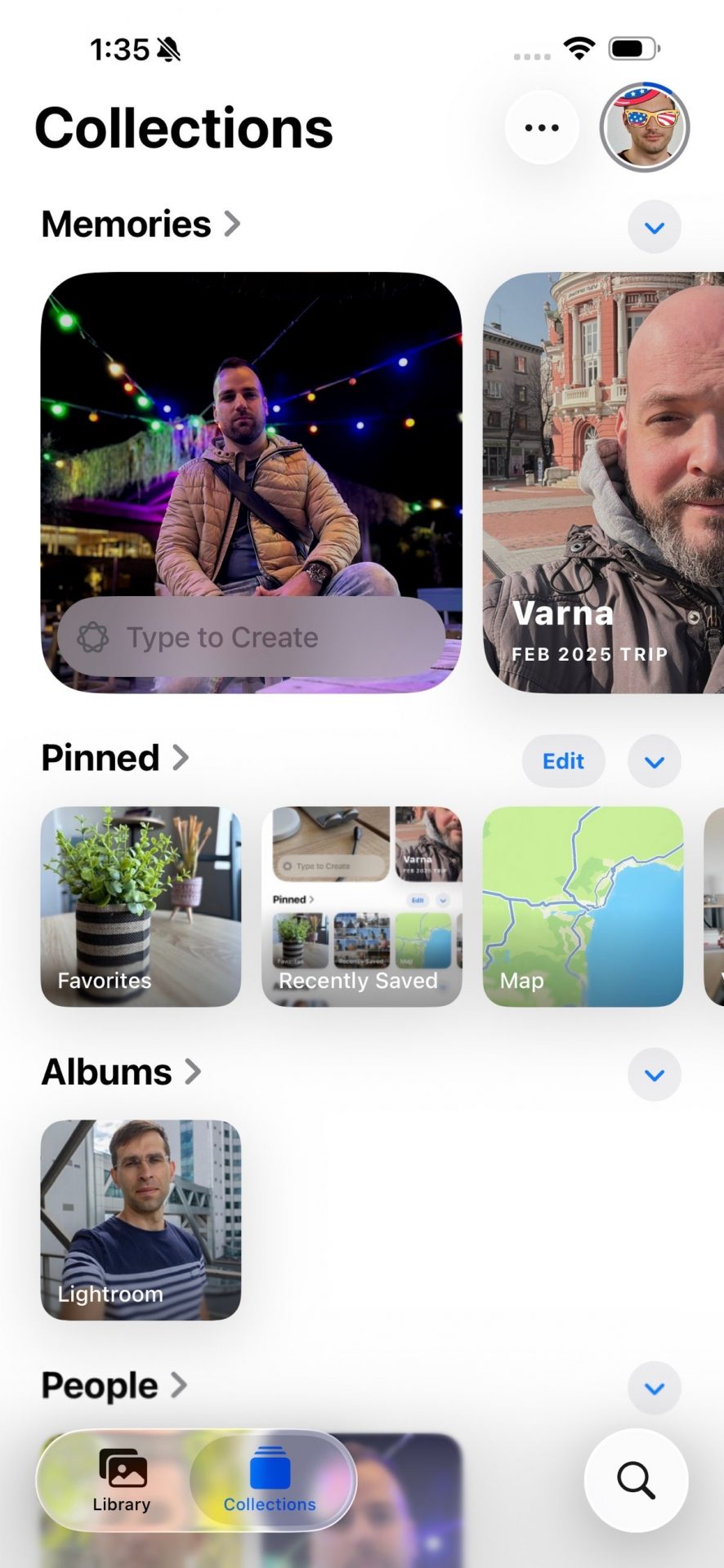Collapse the People section
The width and height of the screenshot is (724, 1568).
point(654,1388)
